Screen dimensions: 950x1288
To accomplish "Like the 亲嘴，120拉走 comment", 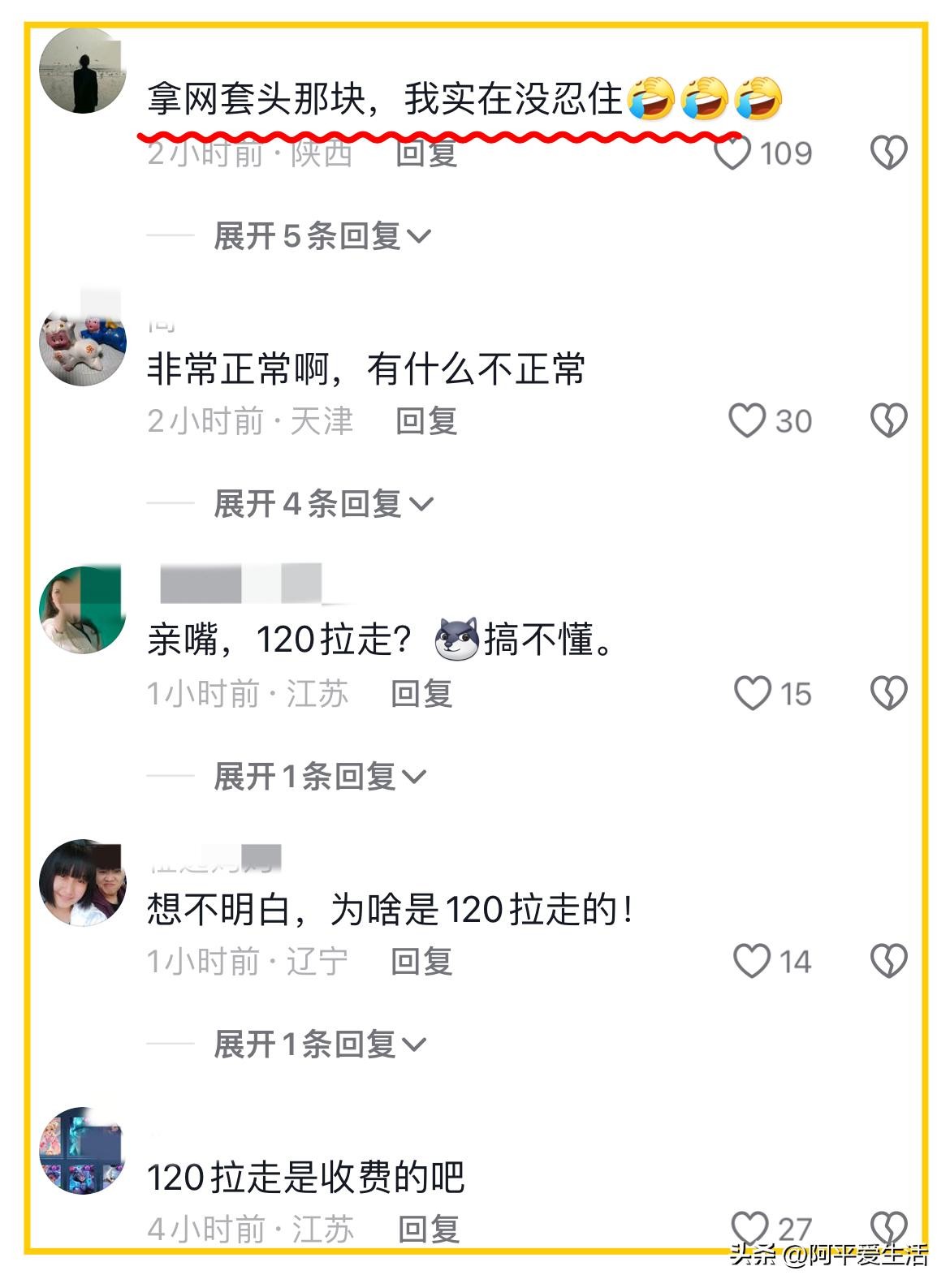I will tap(752, 694).
